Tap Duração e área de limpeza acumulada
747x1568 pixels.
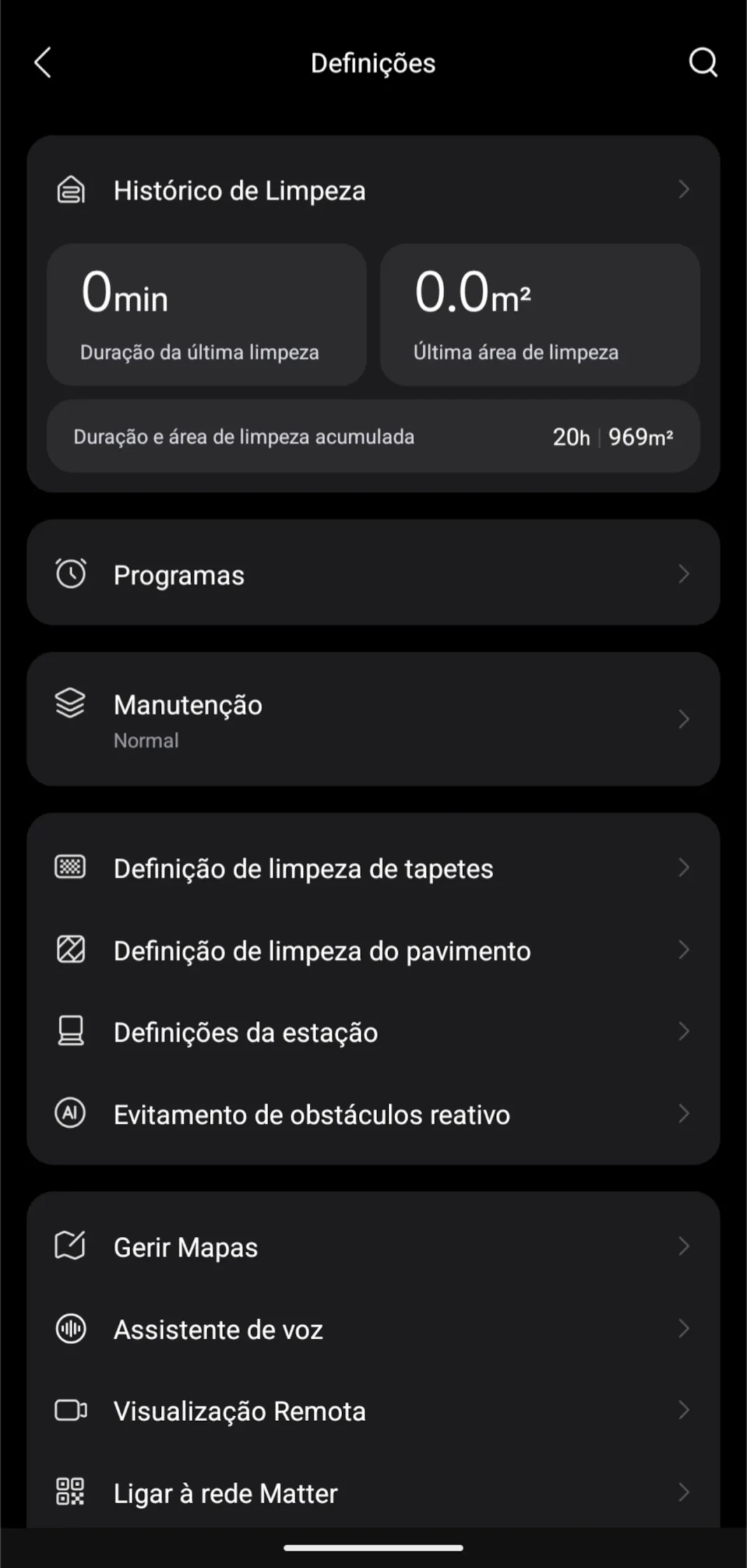coord(373,436)
